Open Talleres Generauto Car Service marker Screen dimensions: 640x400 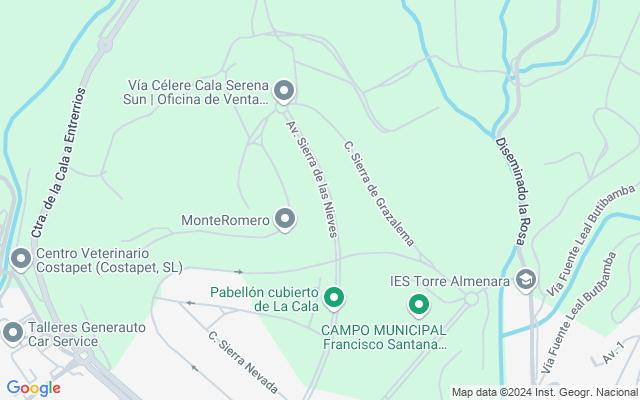pos(12,332)
